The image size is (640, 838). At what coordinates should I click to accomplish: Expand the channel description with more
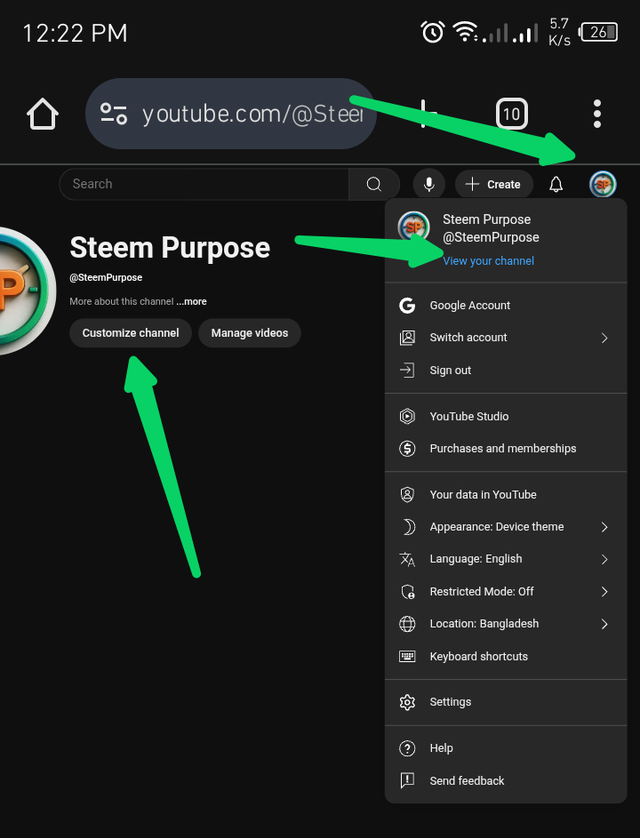[x=192, y=301]
